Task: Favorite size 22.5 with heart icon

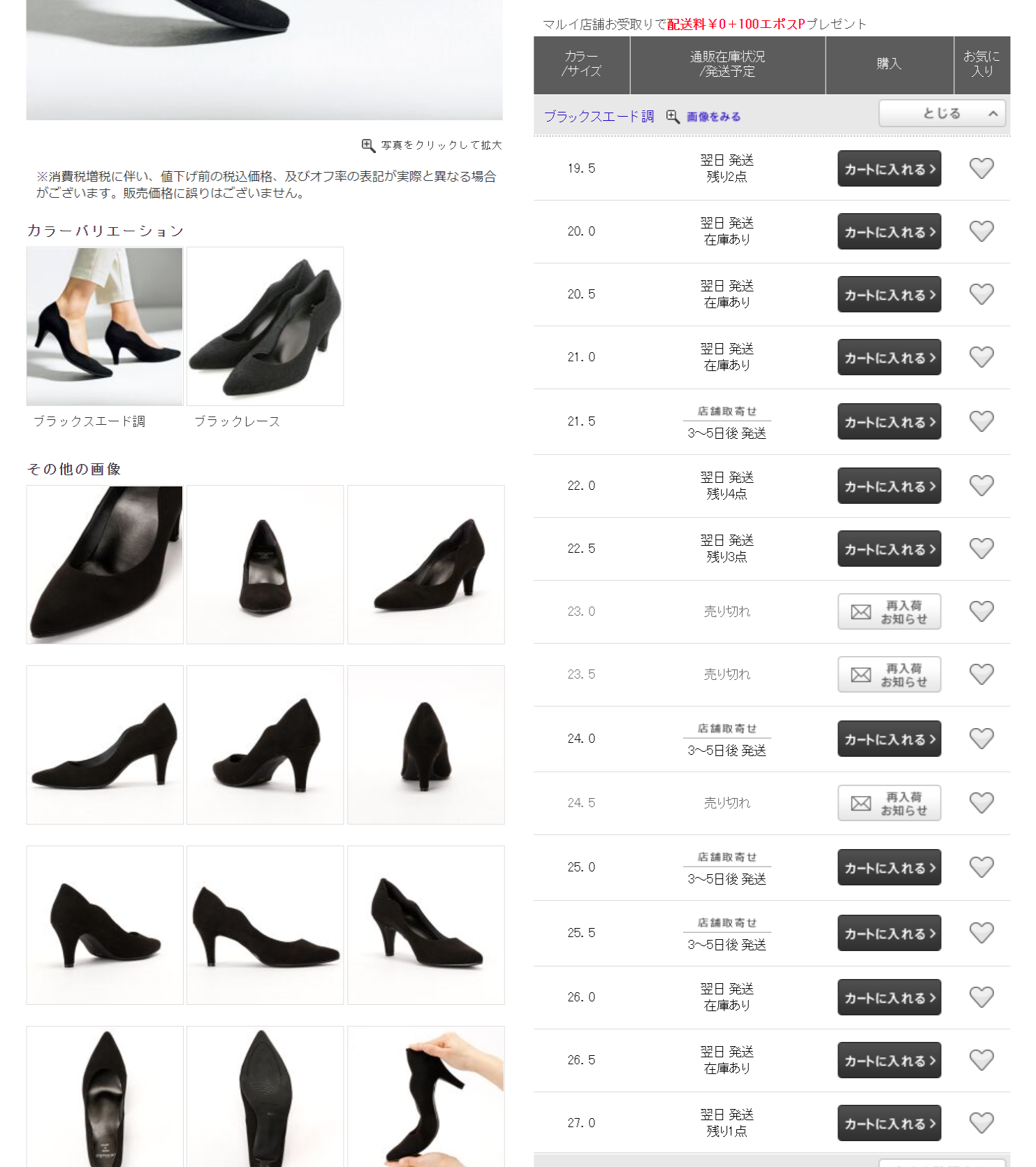Action: click(x=981, y=549)
